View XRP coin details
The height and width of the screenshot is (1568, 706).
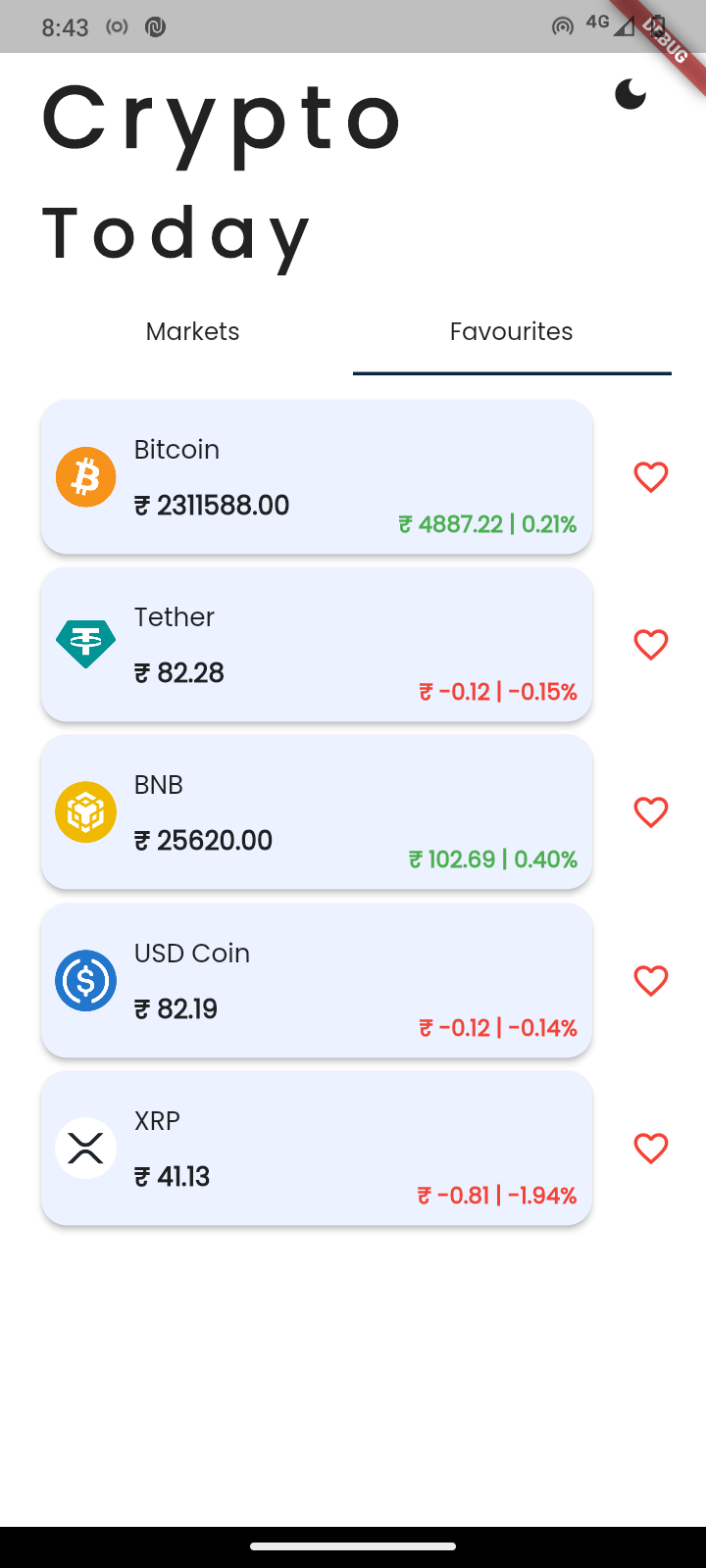click(317, 1149)
